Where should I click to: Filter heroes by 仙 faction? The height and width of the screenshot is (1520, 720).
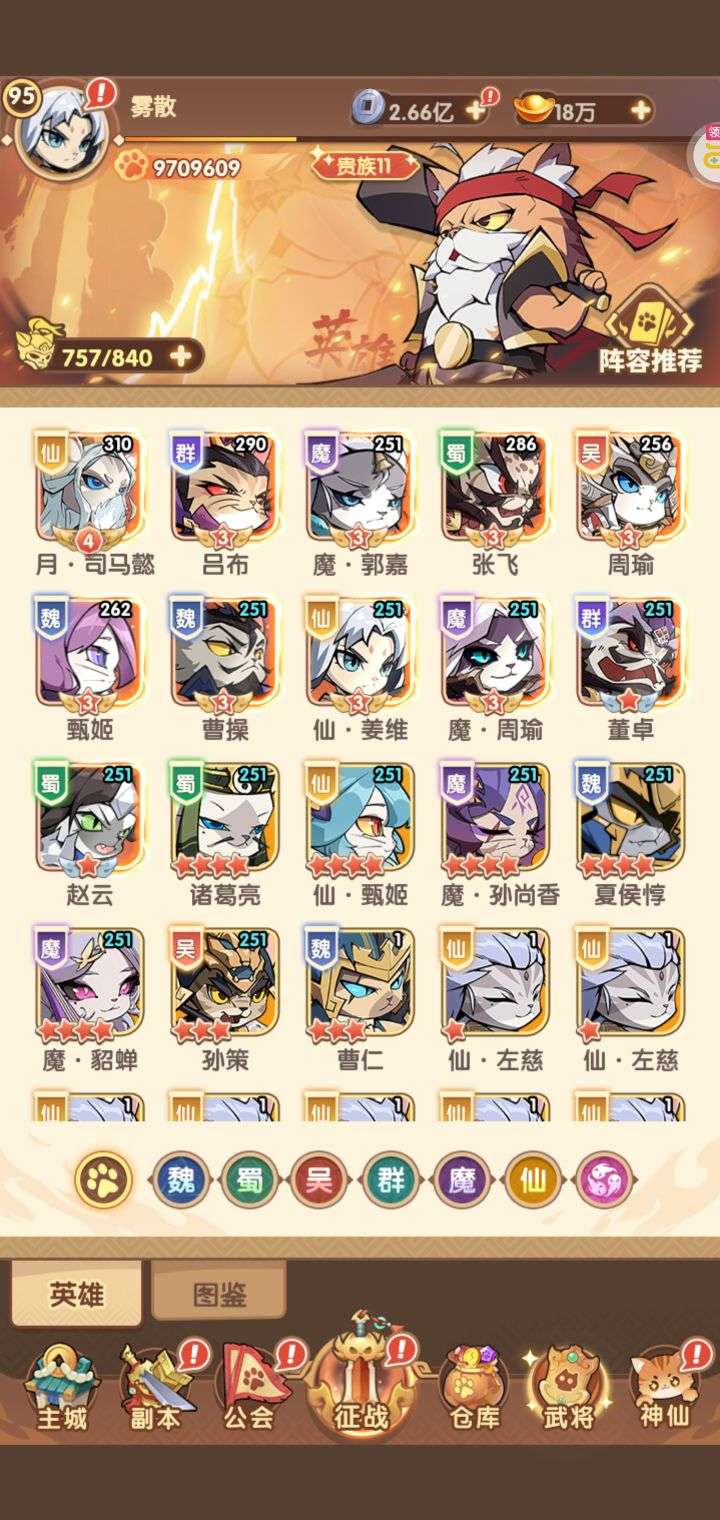coord(534,1179)
